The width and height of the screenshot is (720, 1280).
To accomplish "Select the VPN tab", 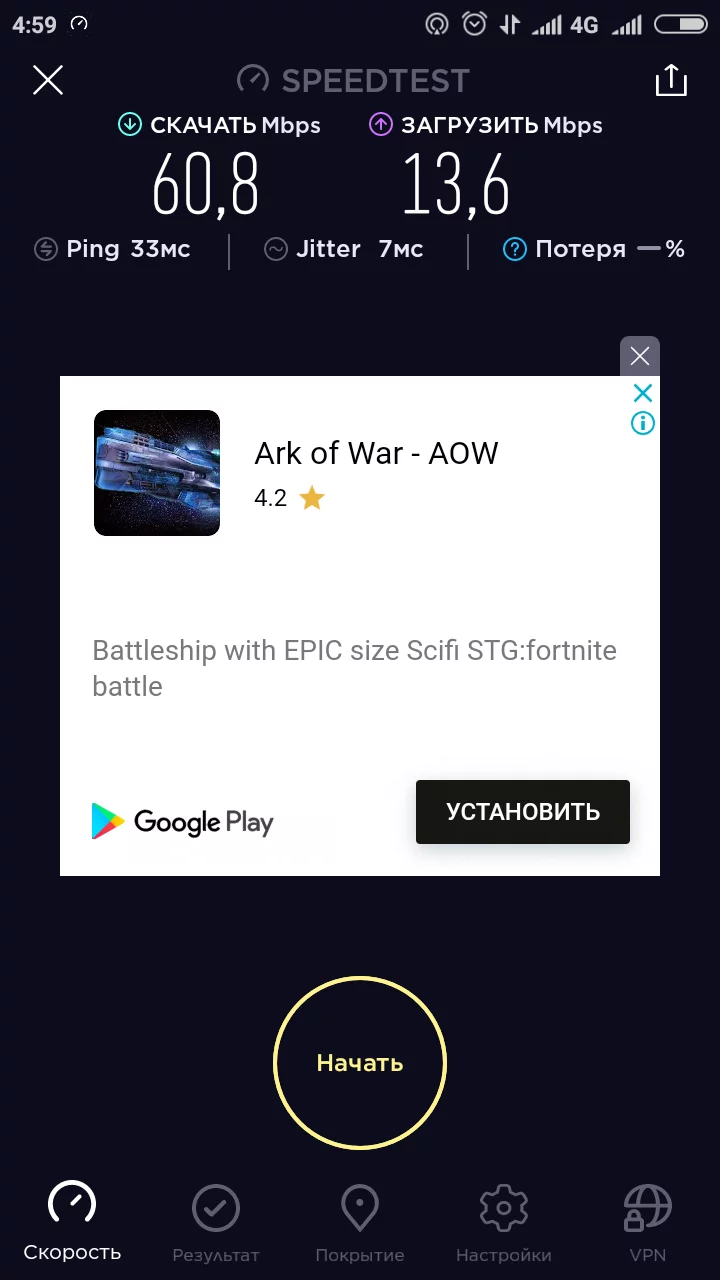I will pyautogui.click(x=647, y=1222).
